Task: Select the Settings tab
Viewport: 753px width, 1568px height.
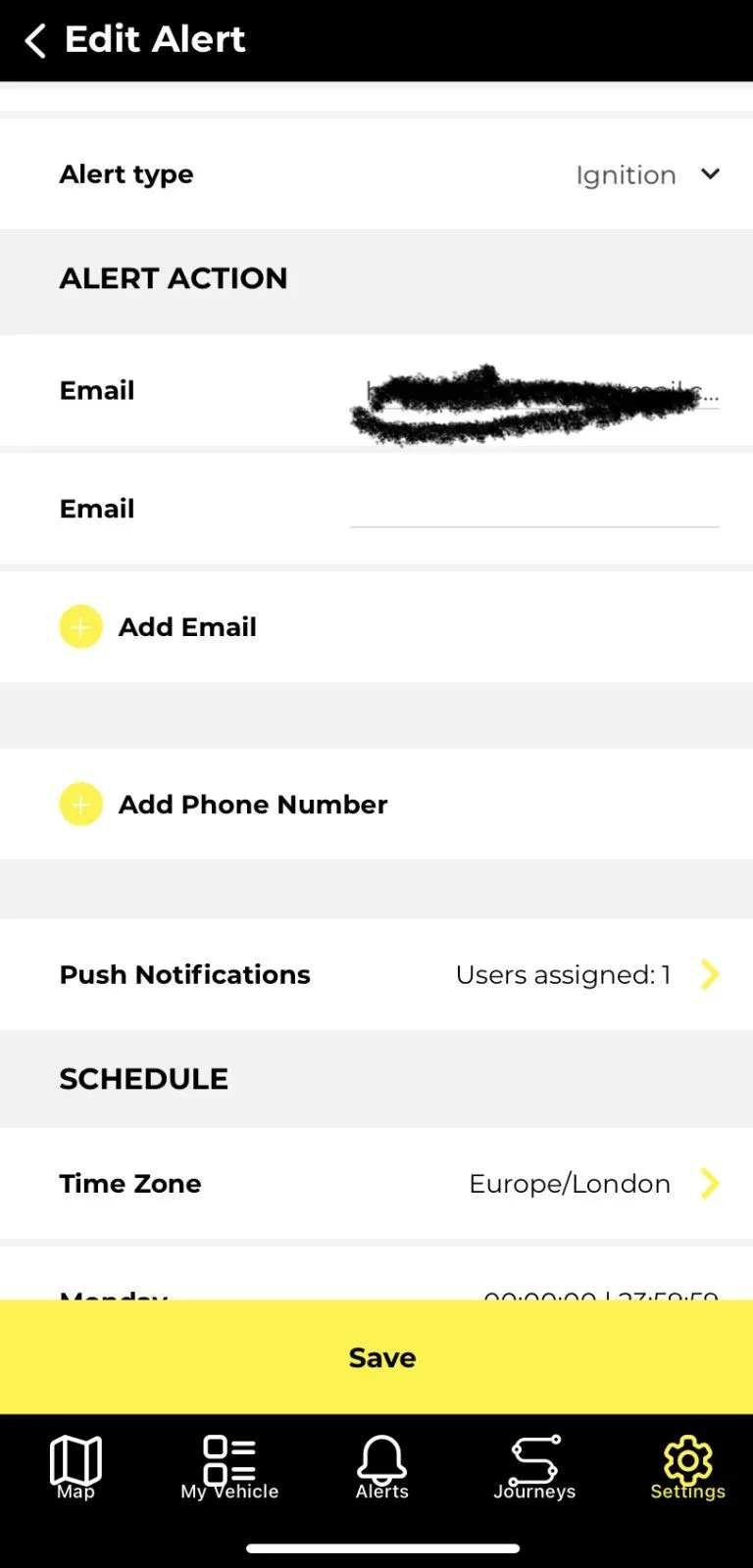Action: click(x=687, y=1467)
